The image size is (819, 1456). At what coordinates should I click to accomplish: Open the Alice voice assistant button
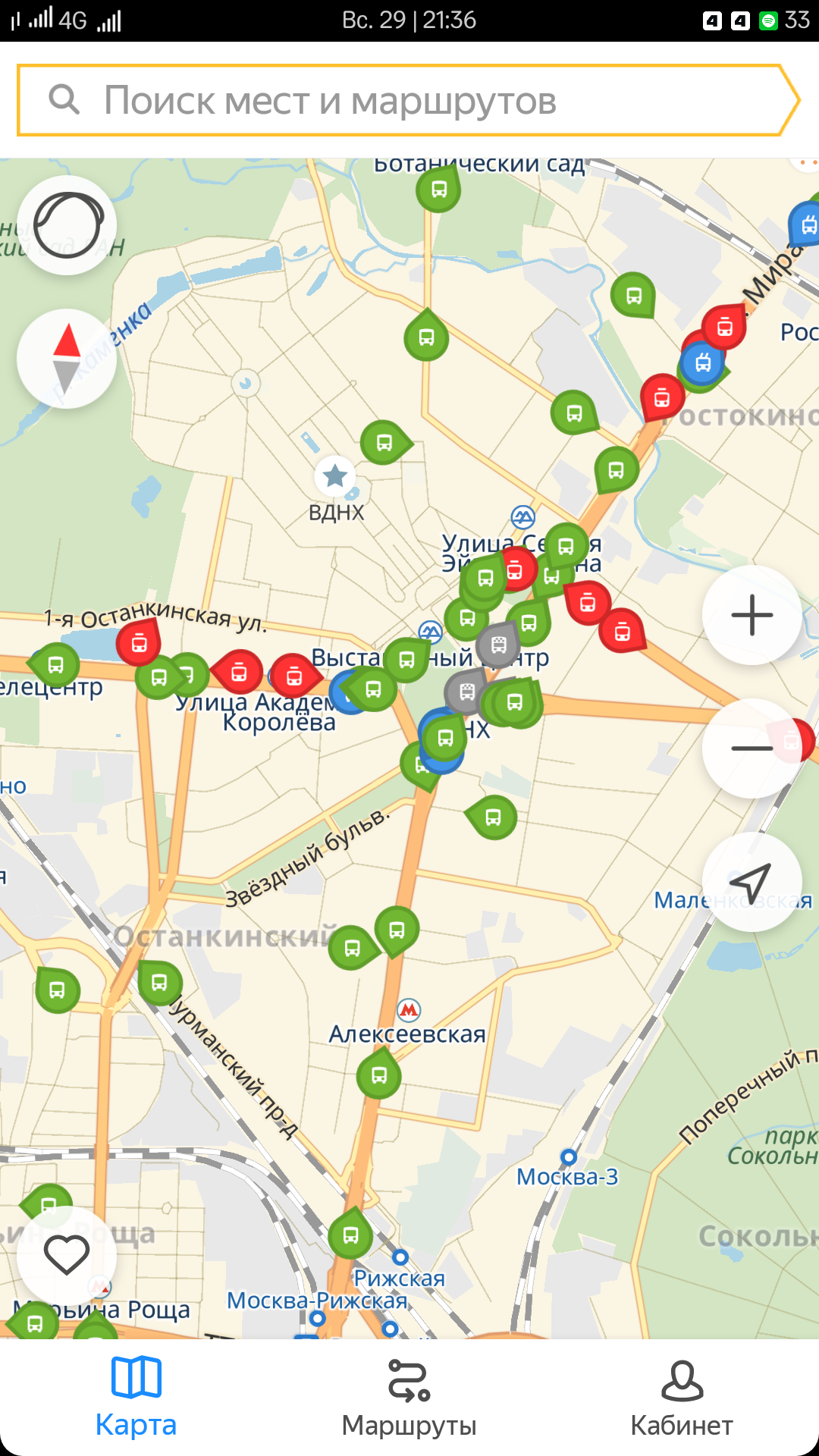click(67, 225)
